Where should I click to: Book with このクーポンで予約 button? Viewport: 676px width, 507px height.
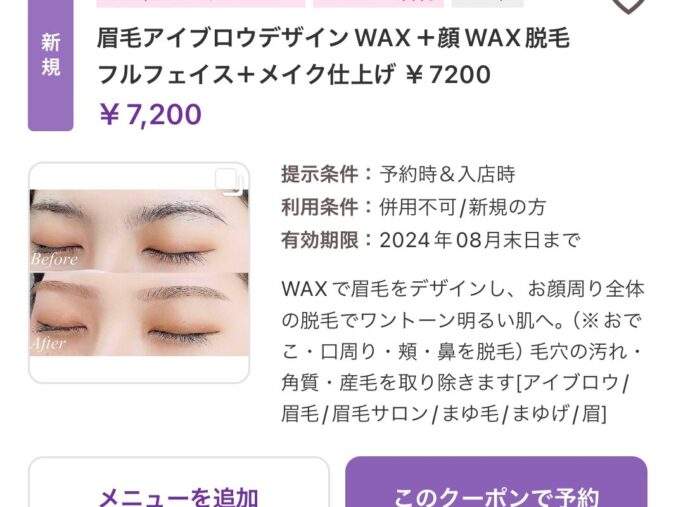point(496,488)
